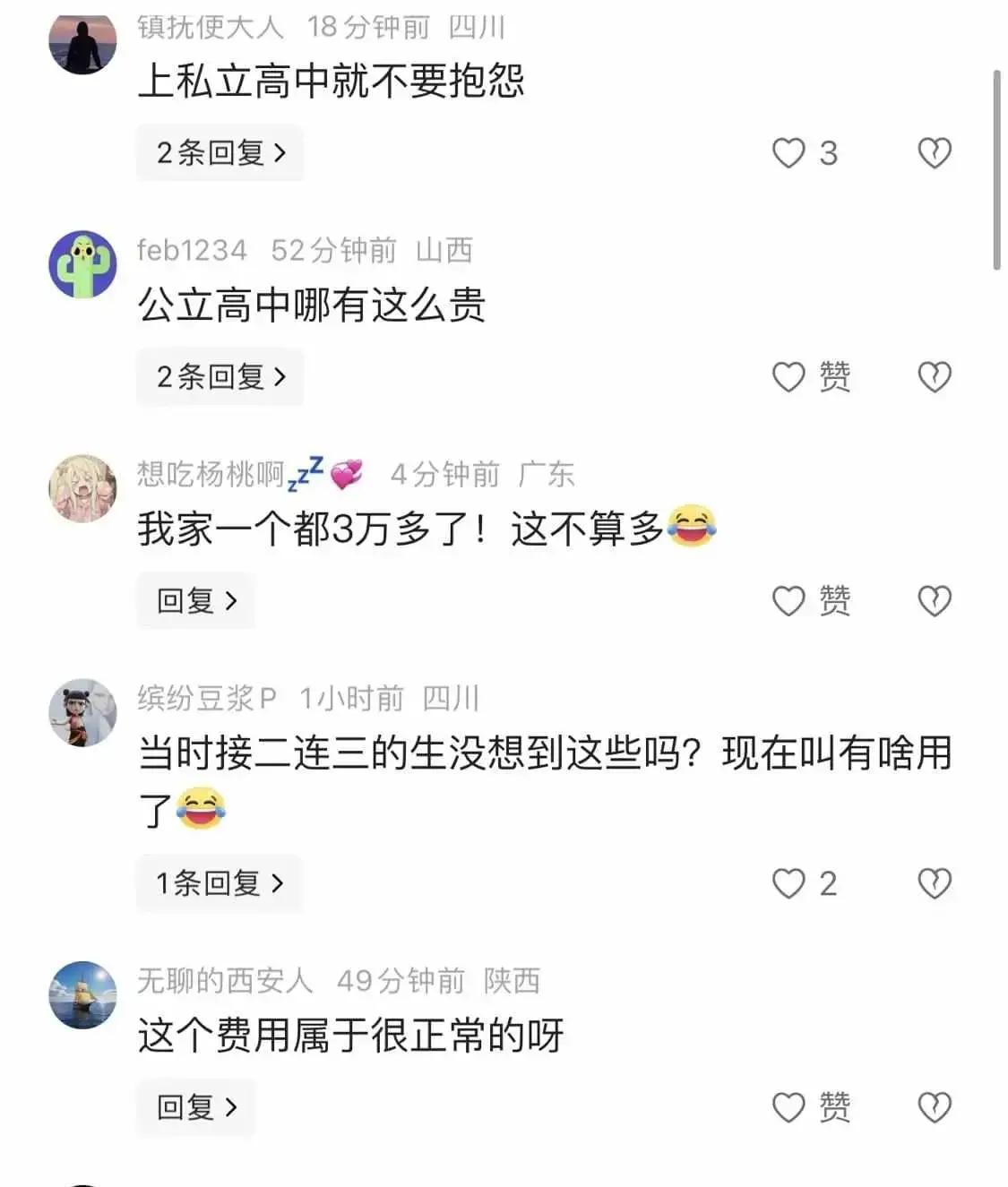Expand the 1条回复 reply under 缤纷豆浆P's comment
This screenshot has height=1187, width=1008.
pos(218,884)
